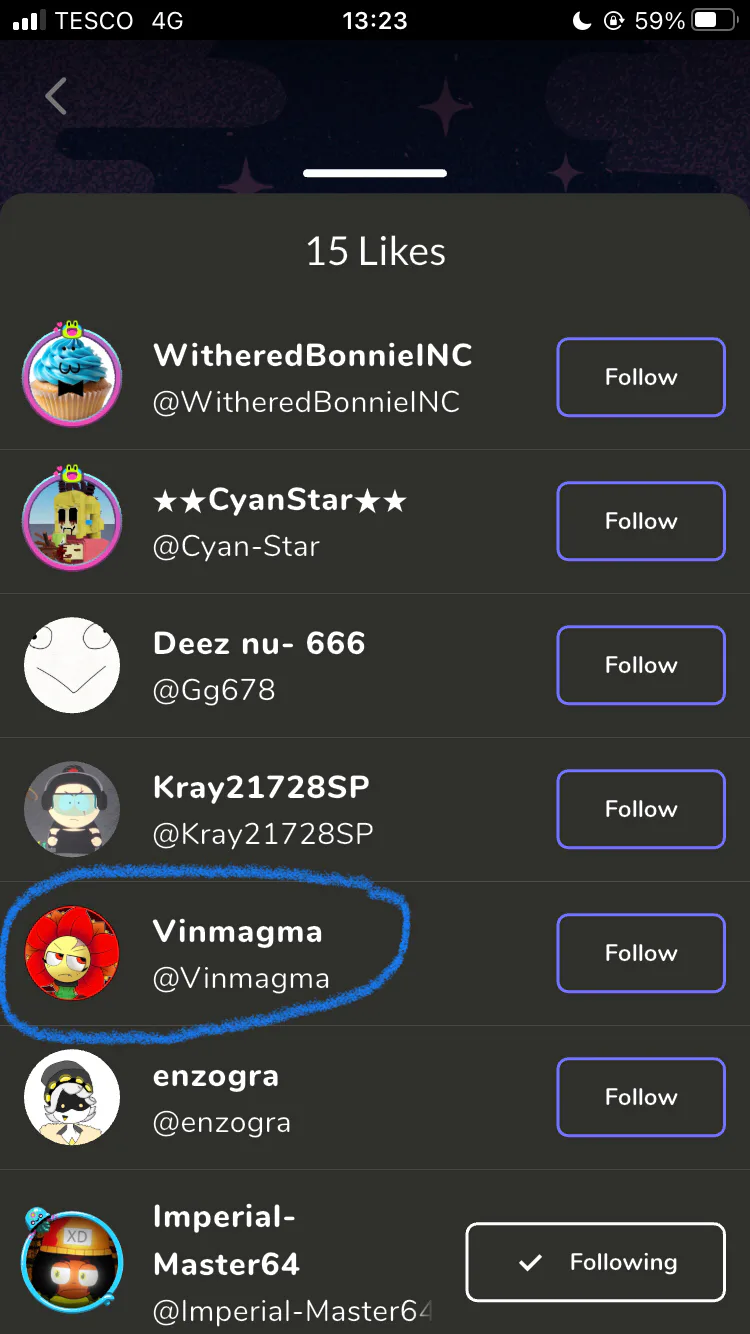Go back using the top-left arrow

57,97
